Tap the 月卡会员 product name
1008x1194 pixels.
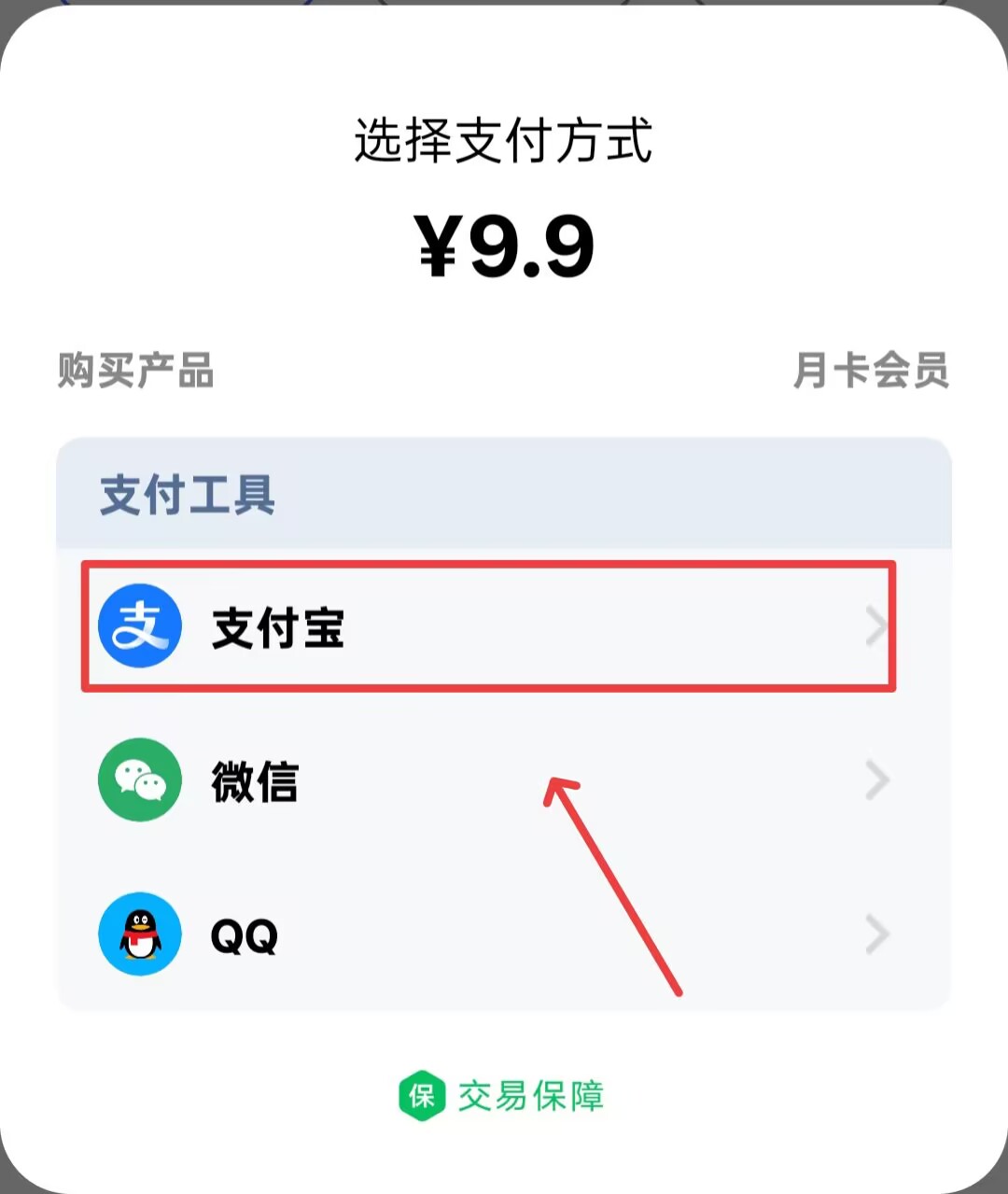coord(871,372)
